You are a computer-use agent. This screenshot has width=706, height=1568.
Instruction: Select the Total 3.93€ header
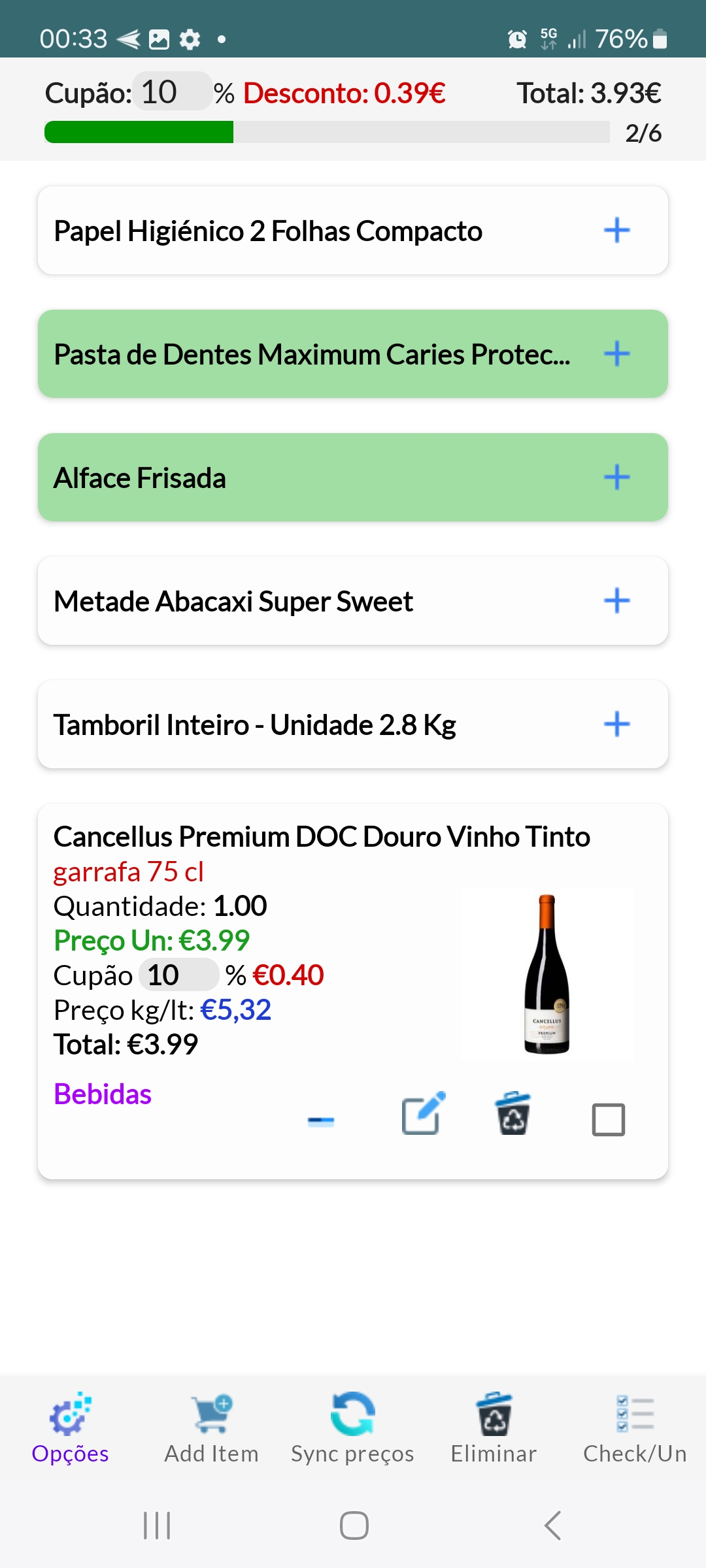click(588, 93)
